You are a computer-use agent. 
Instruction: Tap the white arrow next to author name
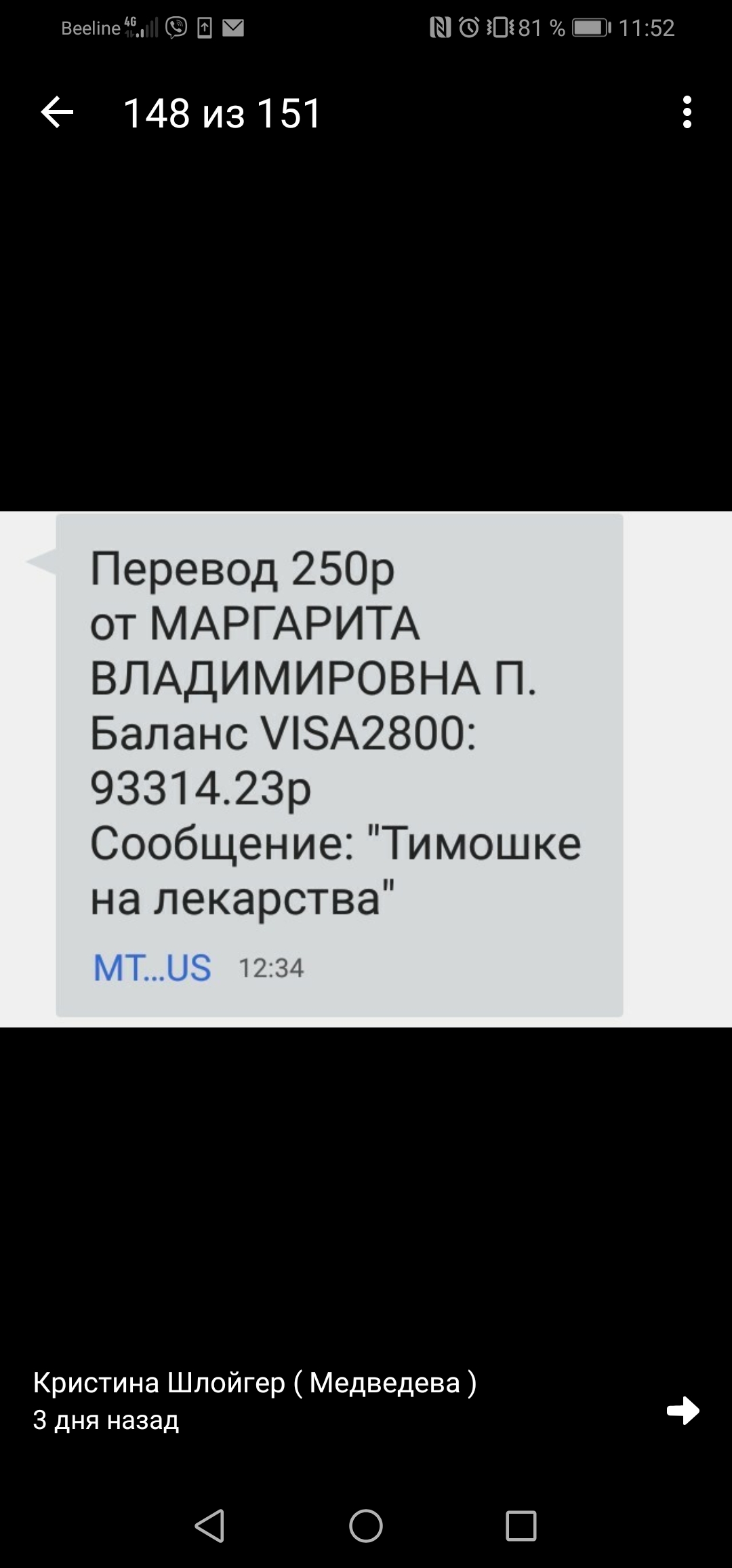point(683,1411)
